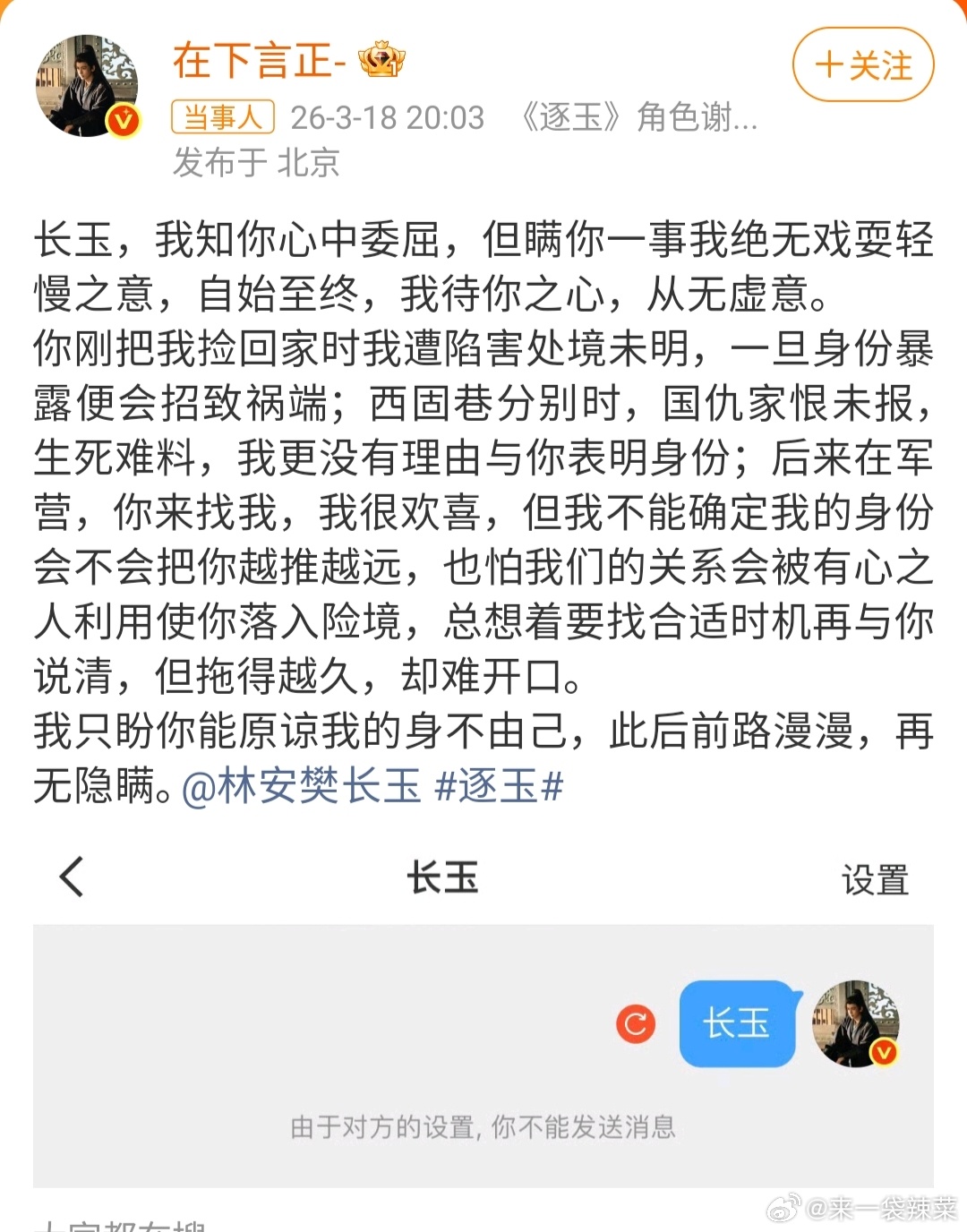Tap the watermark icon before @来一袋辣菜
This screenshot has width=967, height=1232.
783,1211
